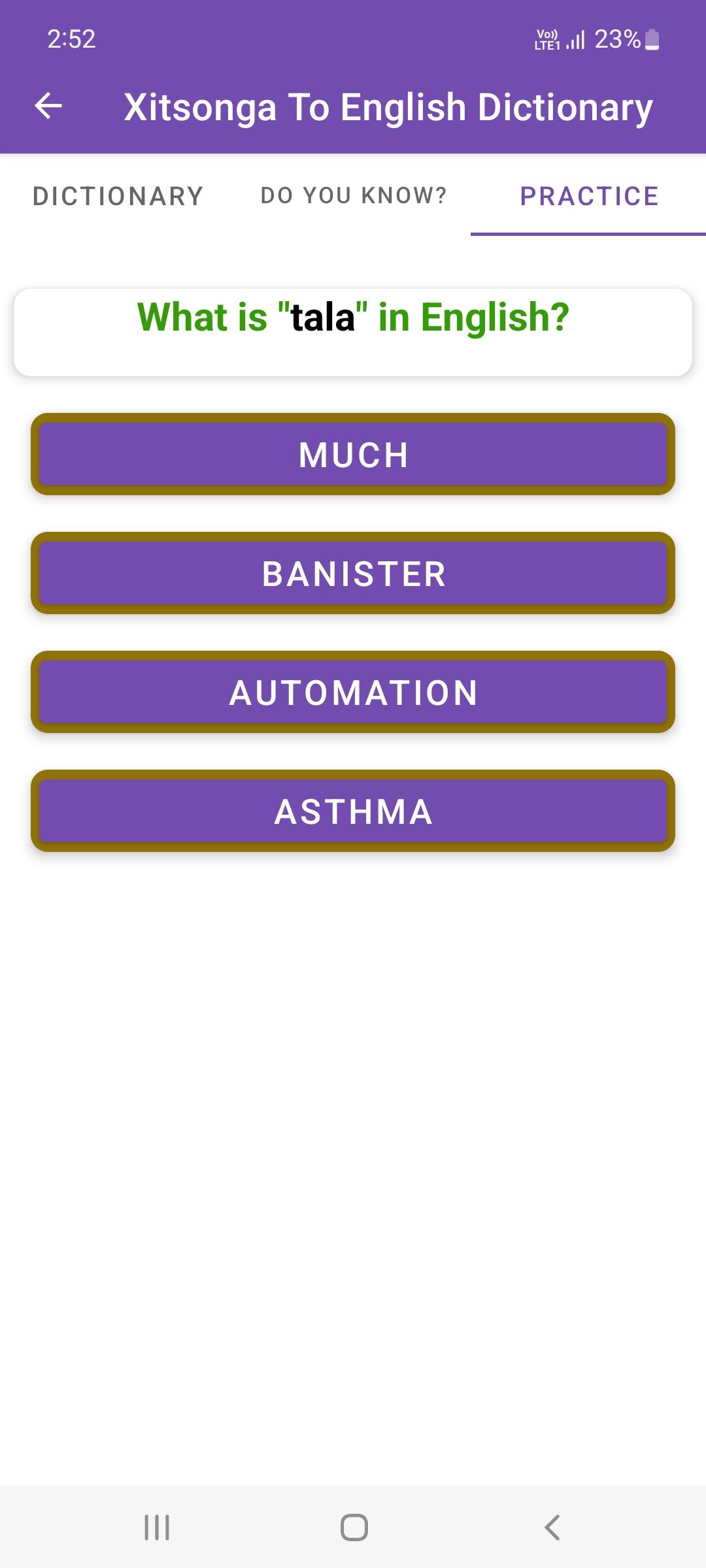Open the Do You Know? tab
The image size is (706, 1568).
[353, 196]
